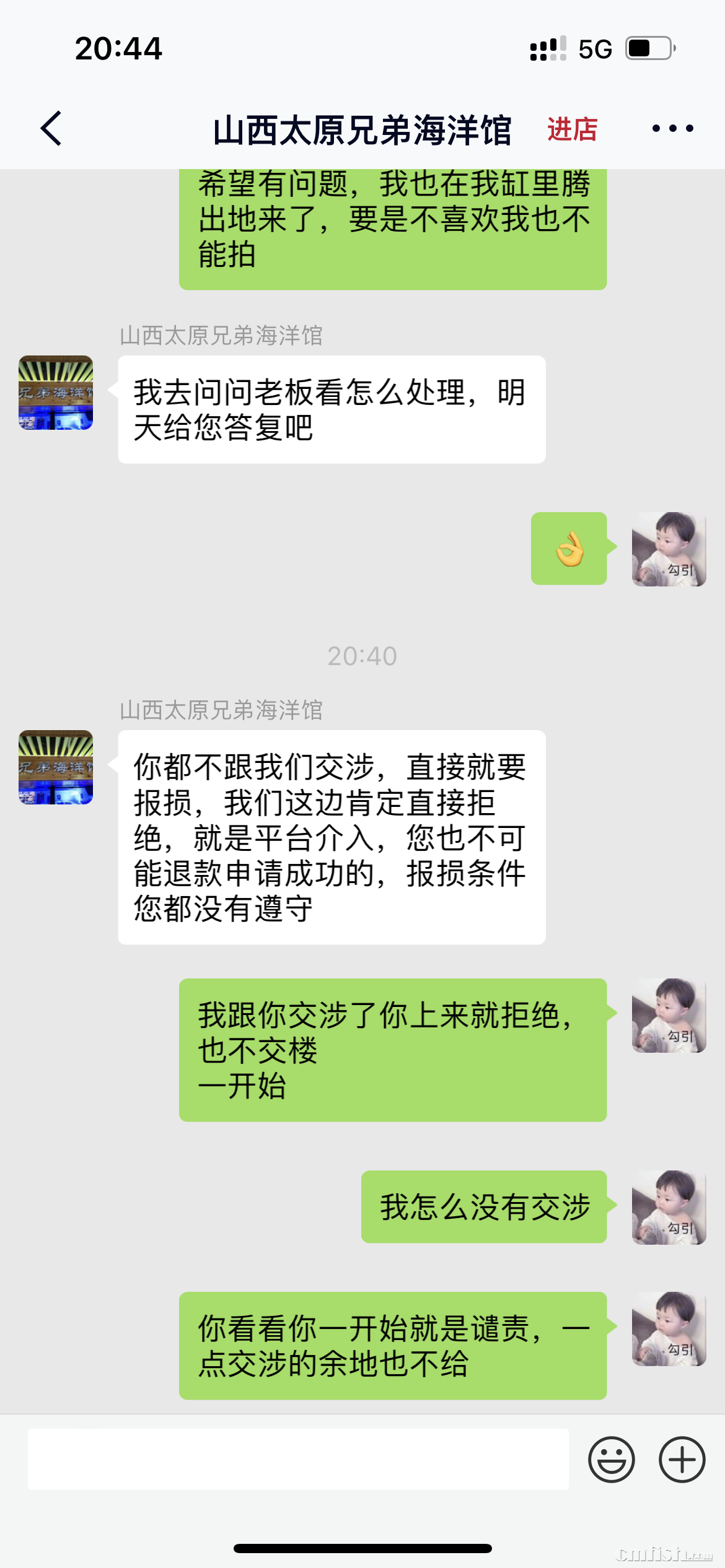
Task: Tap my avatar beside the OK emoji message
Action: click(669, 549)
